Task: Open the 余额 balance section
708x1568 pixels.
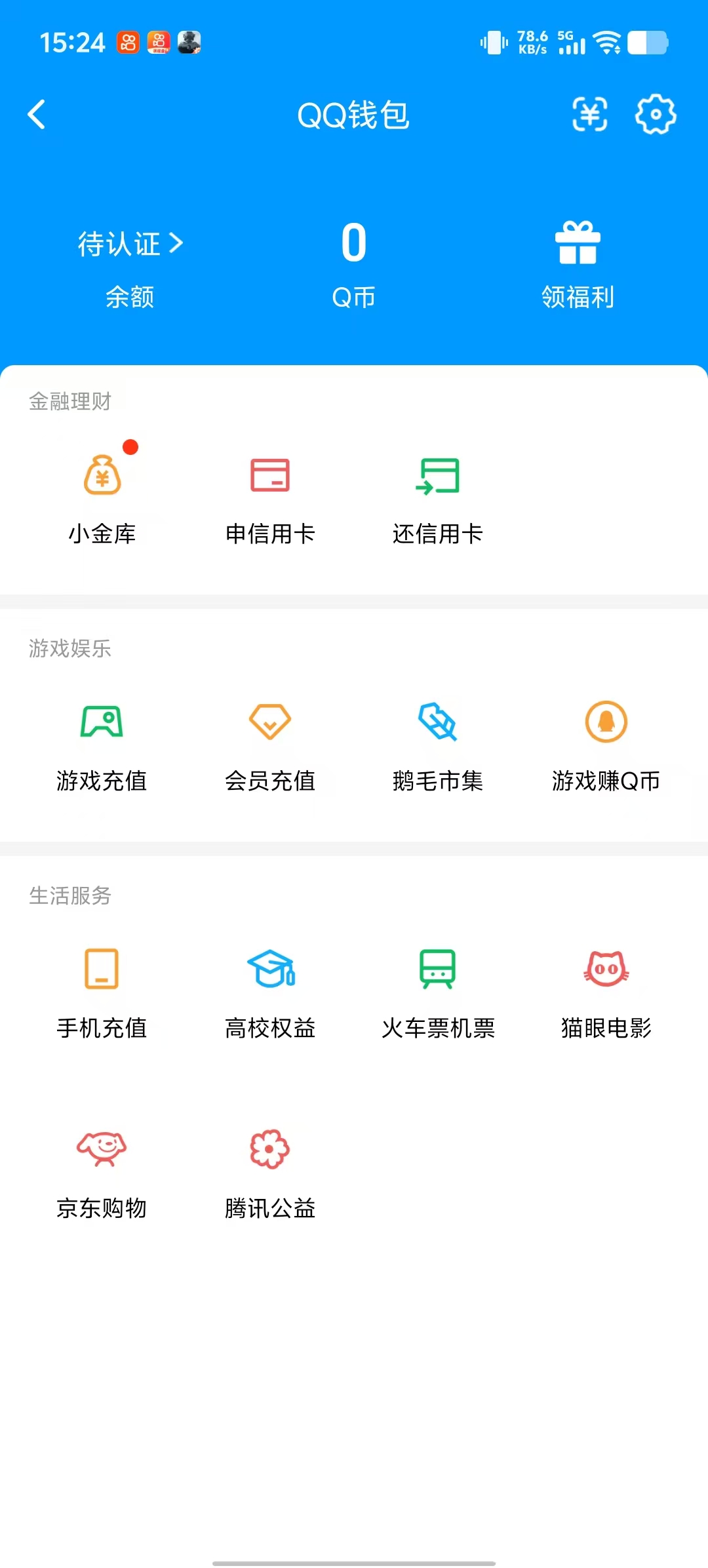Action: [x=128, y=298]
